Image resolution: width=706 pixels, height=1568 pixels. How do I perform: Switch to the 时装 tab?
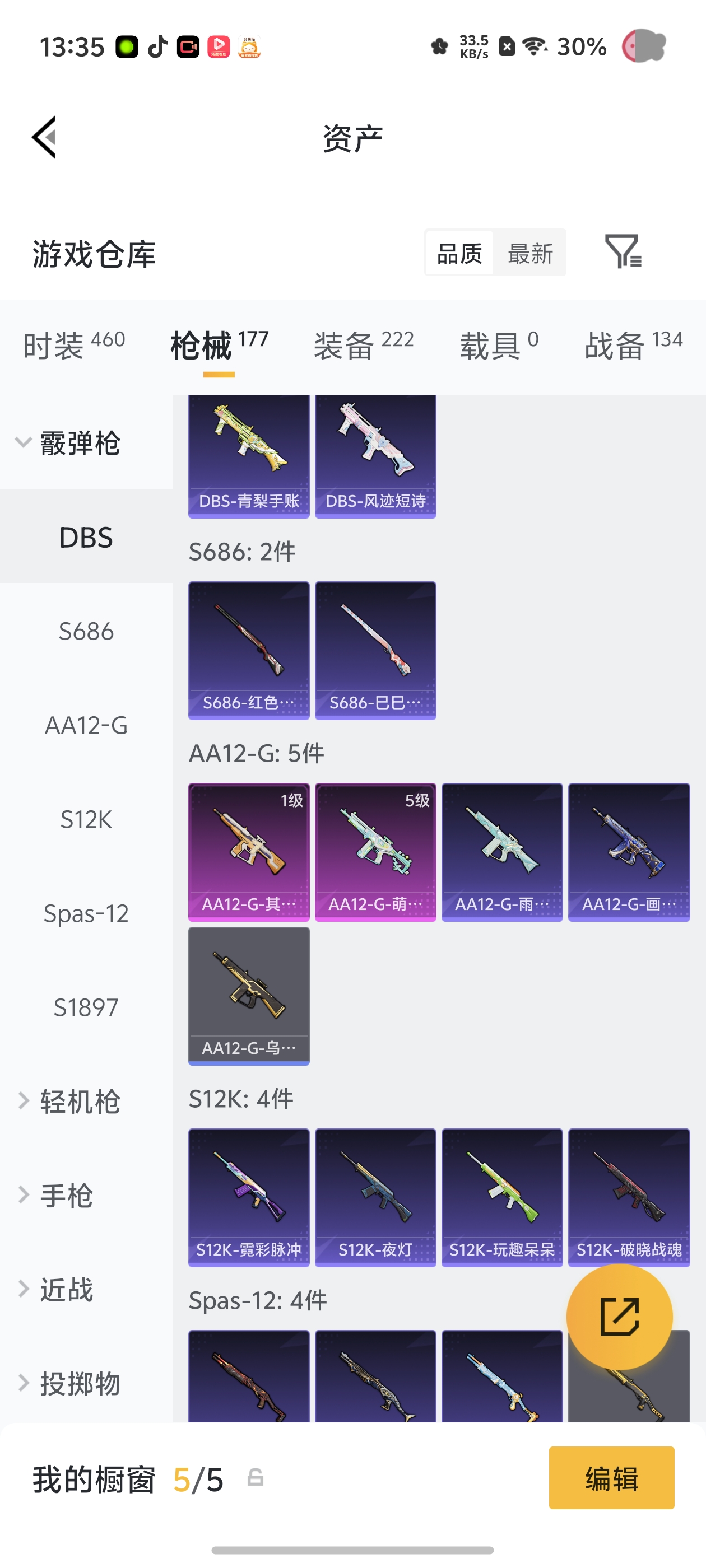click(74, 345)
